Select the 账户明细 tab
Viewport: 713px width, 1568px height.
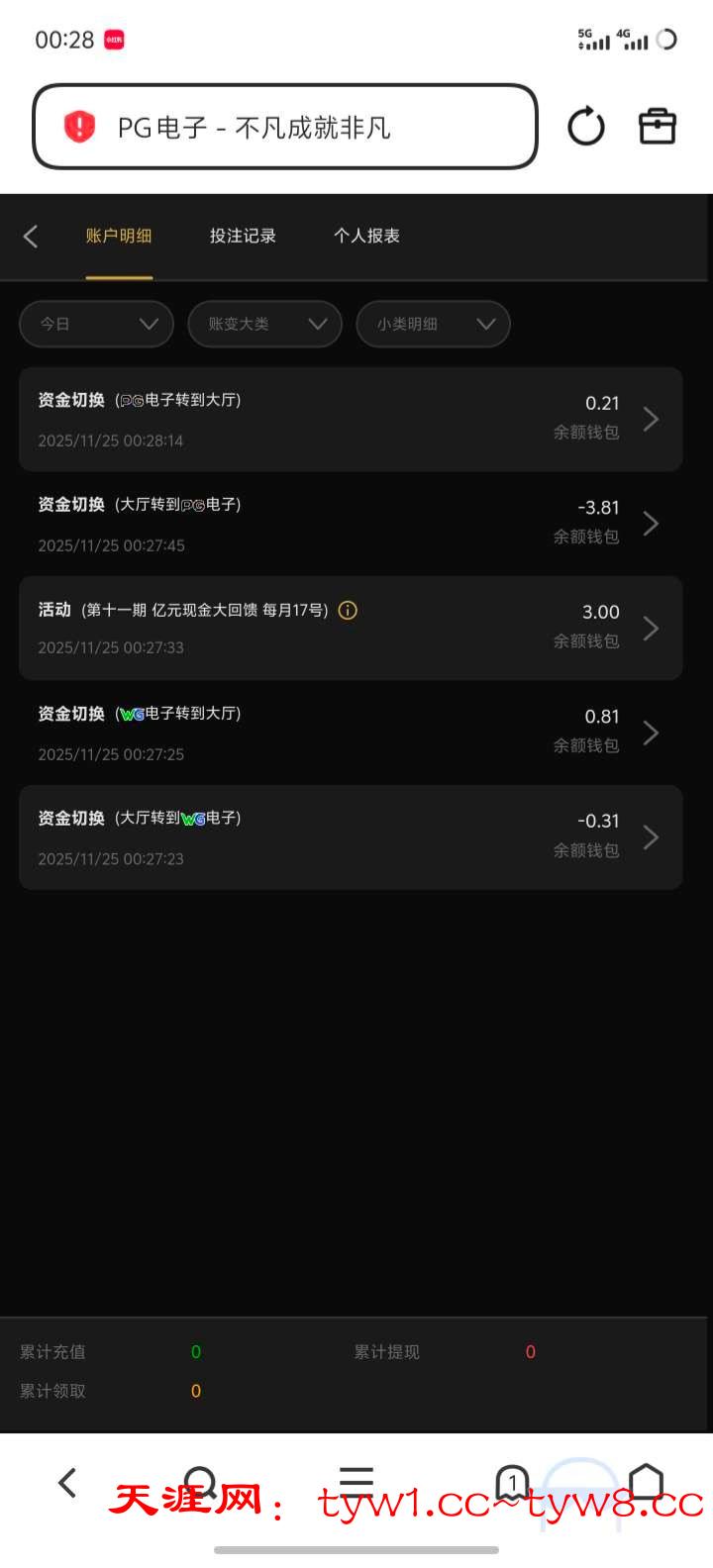119,237
